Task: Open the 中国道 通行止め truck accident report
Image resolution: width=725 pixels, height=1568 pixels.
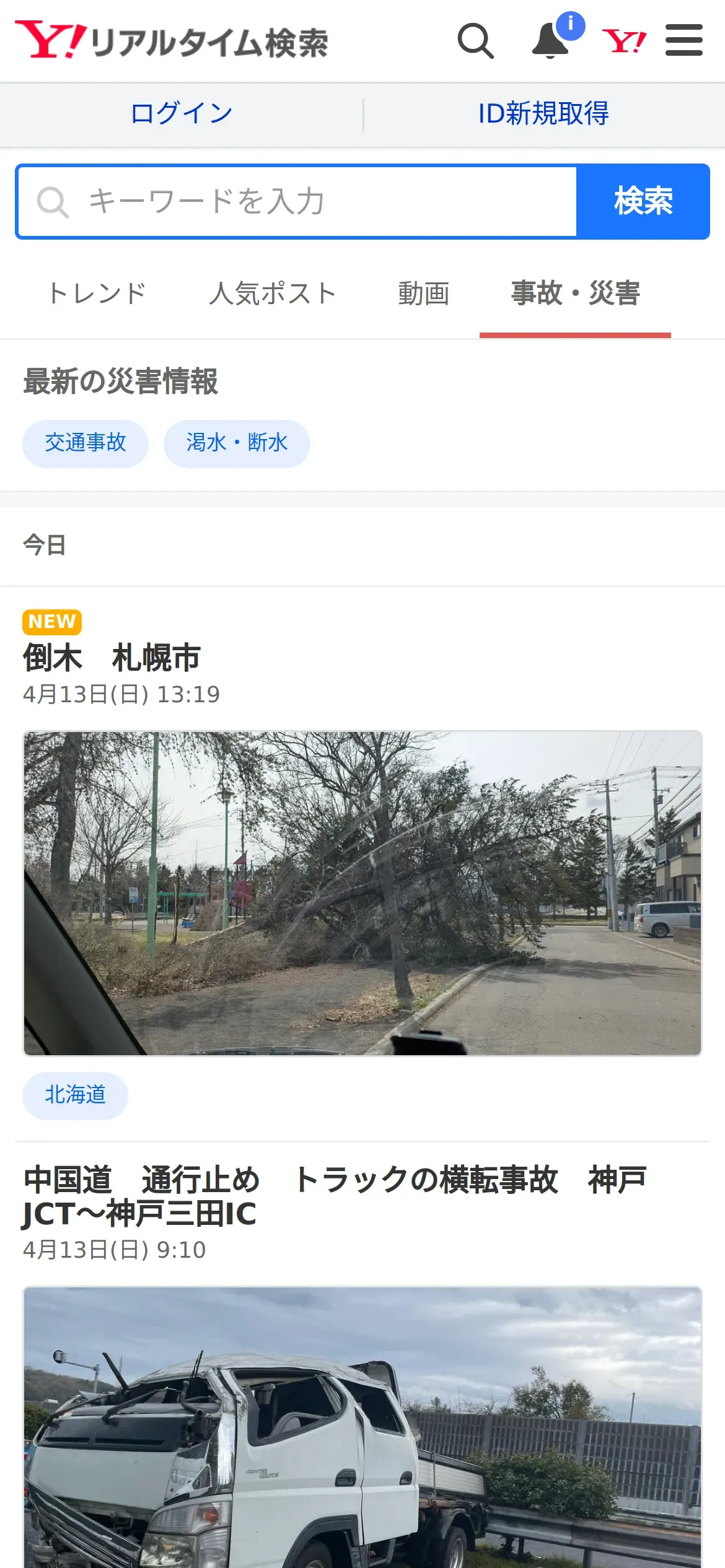Action: point(335,1196)
